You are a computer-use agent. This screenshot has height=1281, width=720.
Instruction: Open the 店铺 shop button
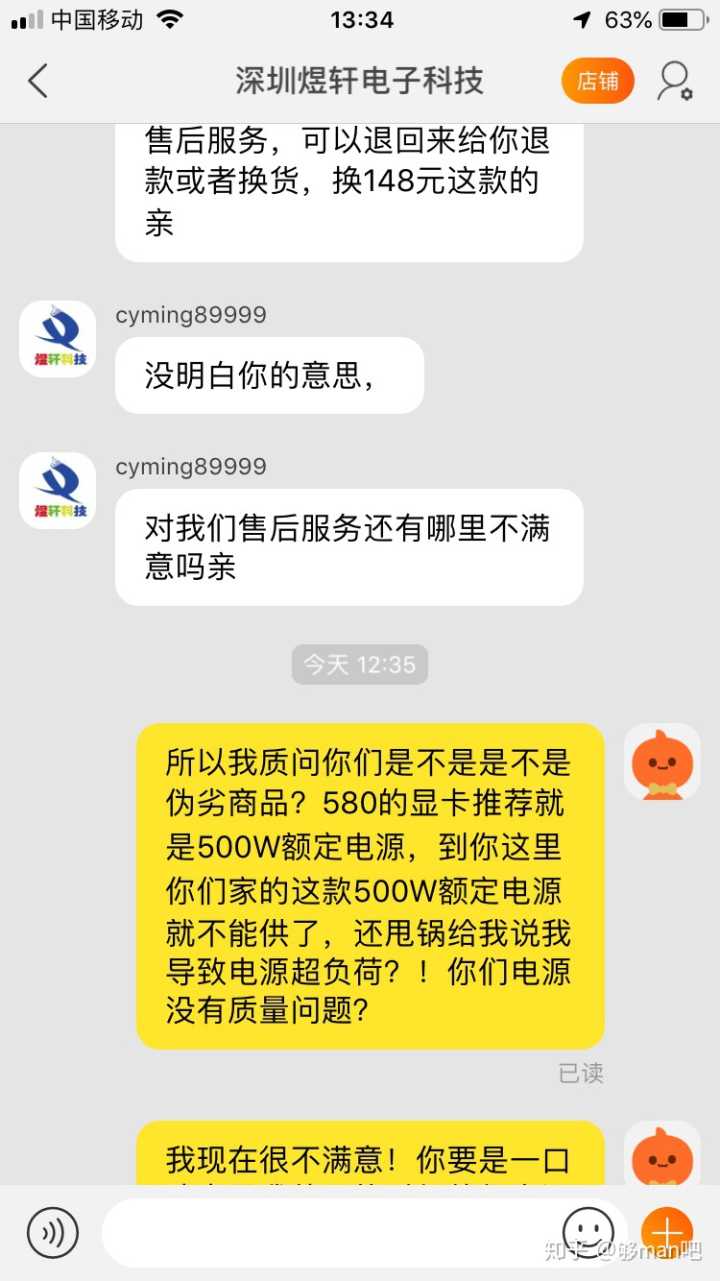coord(598,81)
